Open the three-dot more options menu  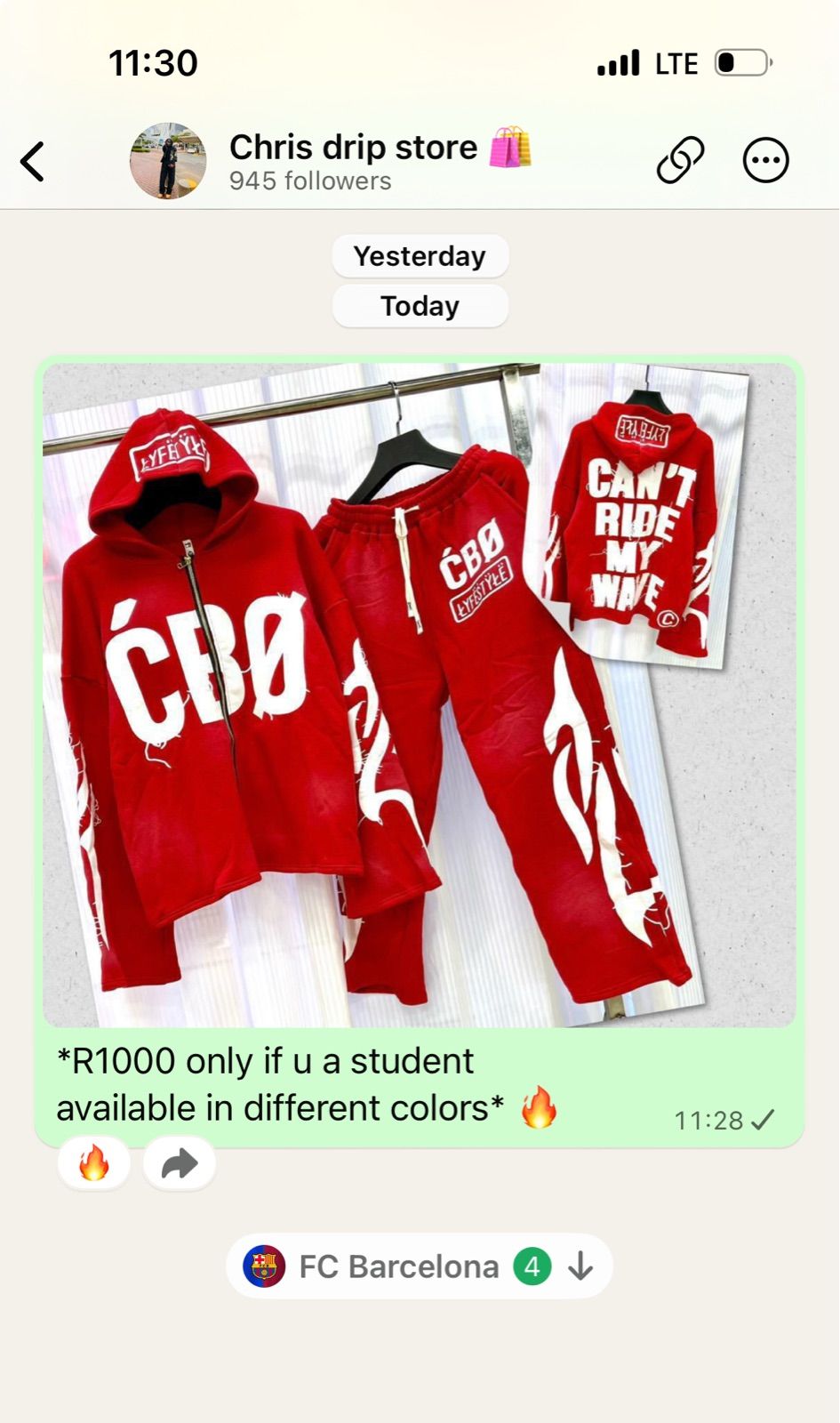(x=765, y=161)
